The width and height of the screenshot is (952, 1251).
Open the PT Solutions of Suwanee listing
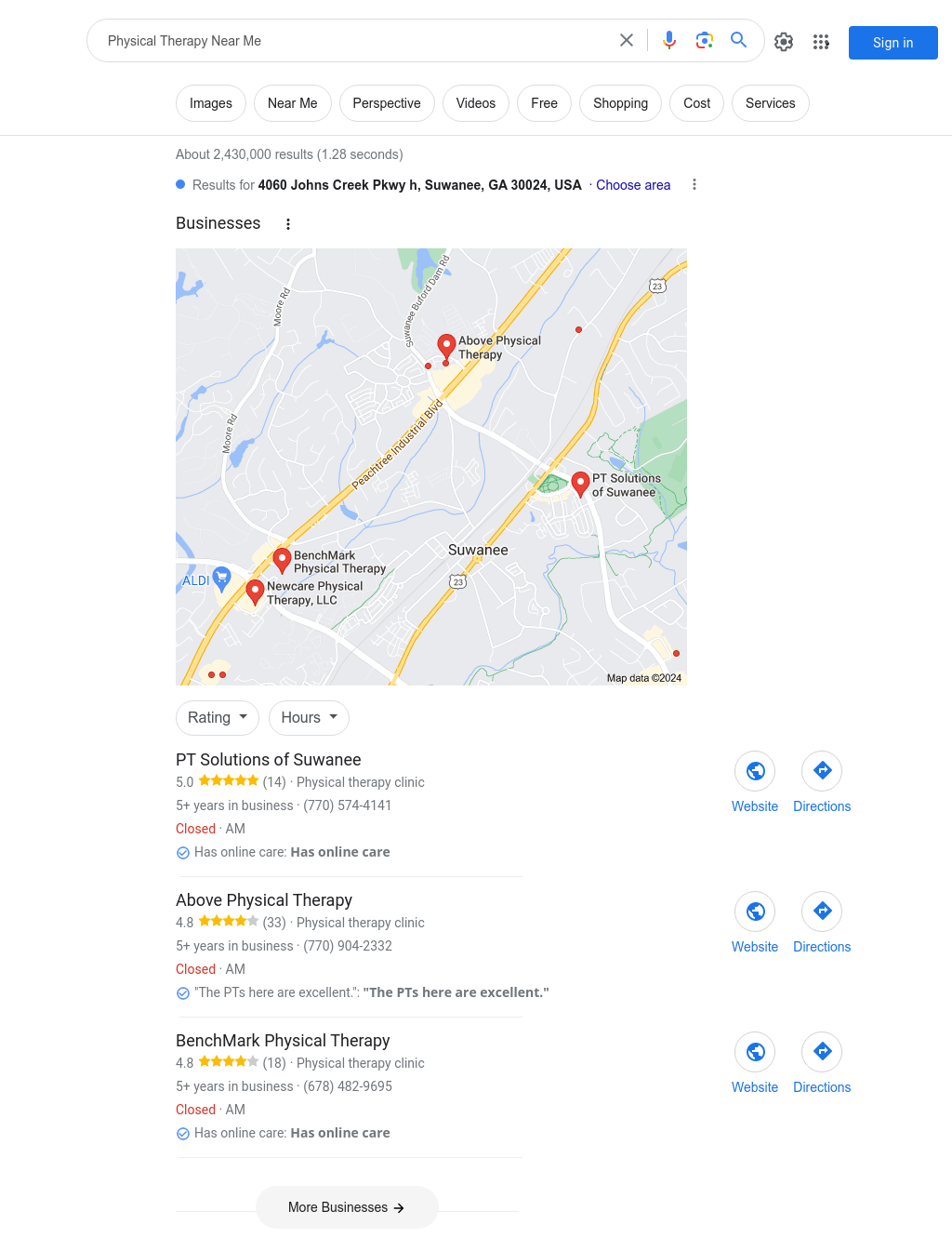[x=268, y=760]
